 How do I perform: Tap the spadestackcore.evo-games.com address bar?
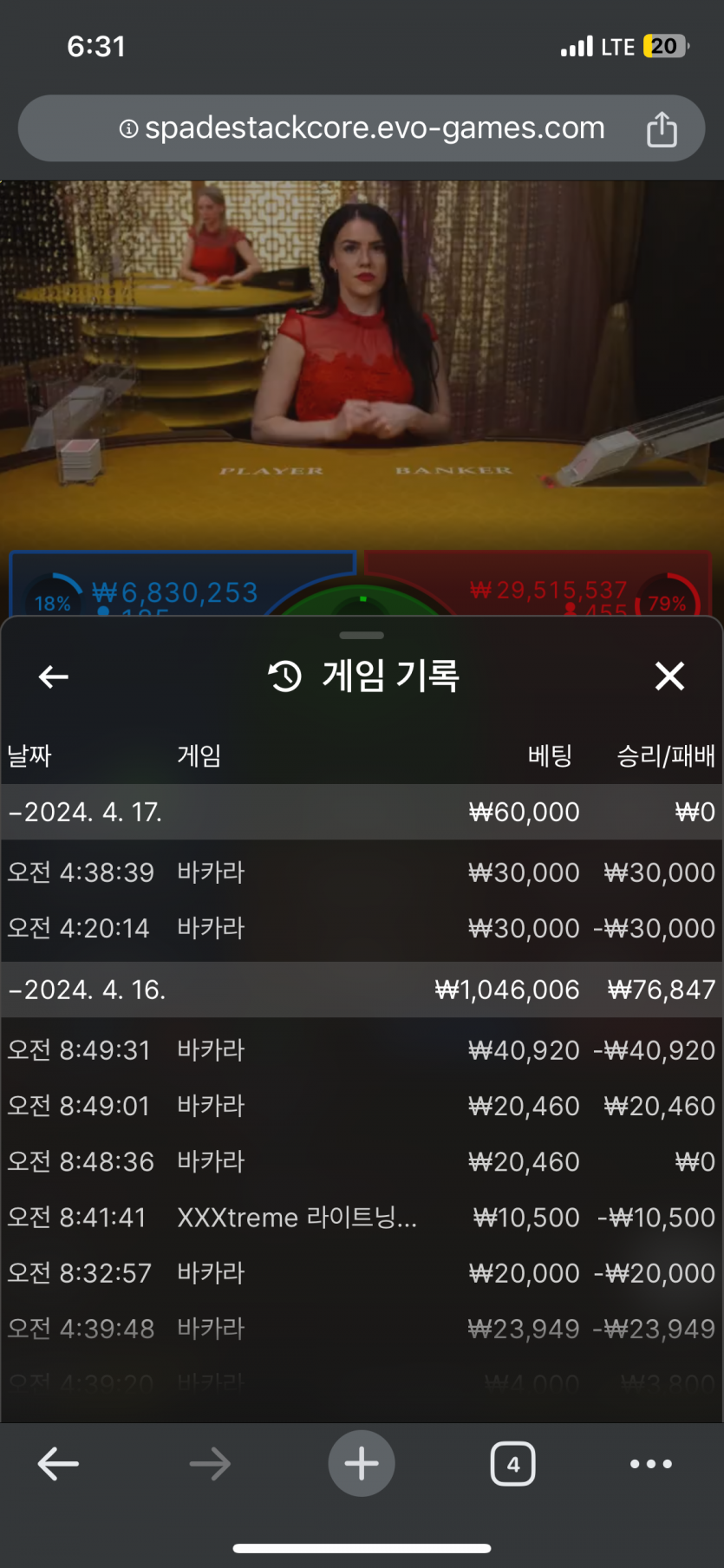click(362, 128)
